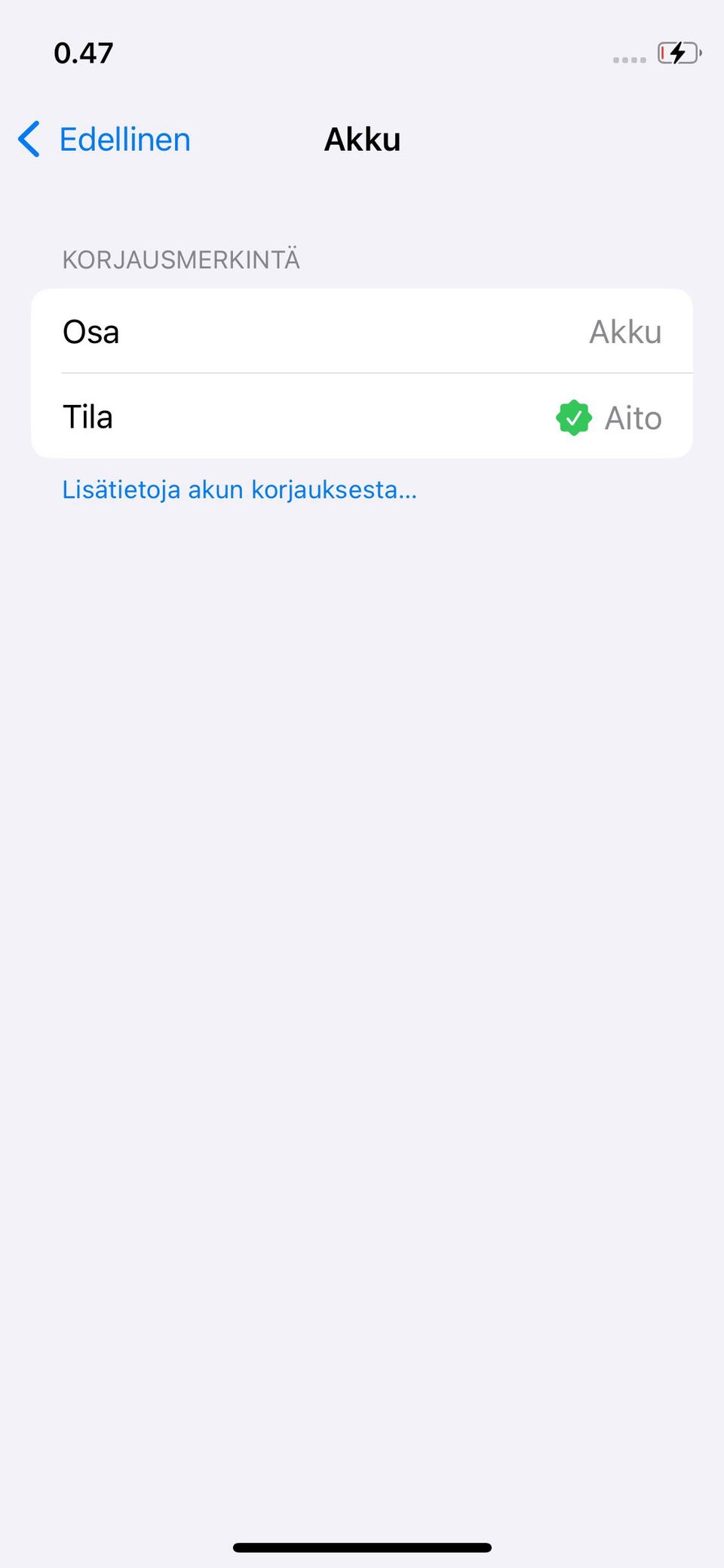Tap the lightning bolt inside the battery icon
The width and height of the screenshot is (724, 1568).
click(677, 54)
